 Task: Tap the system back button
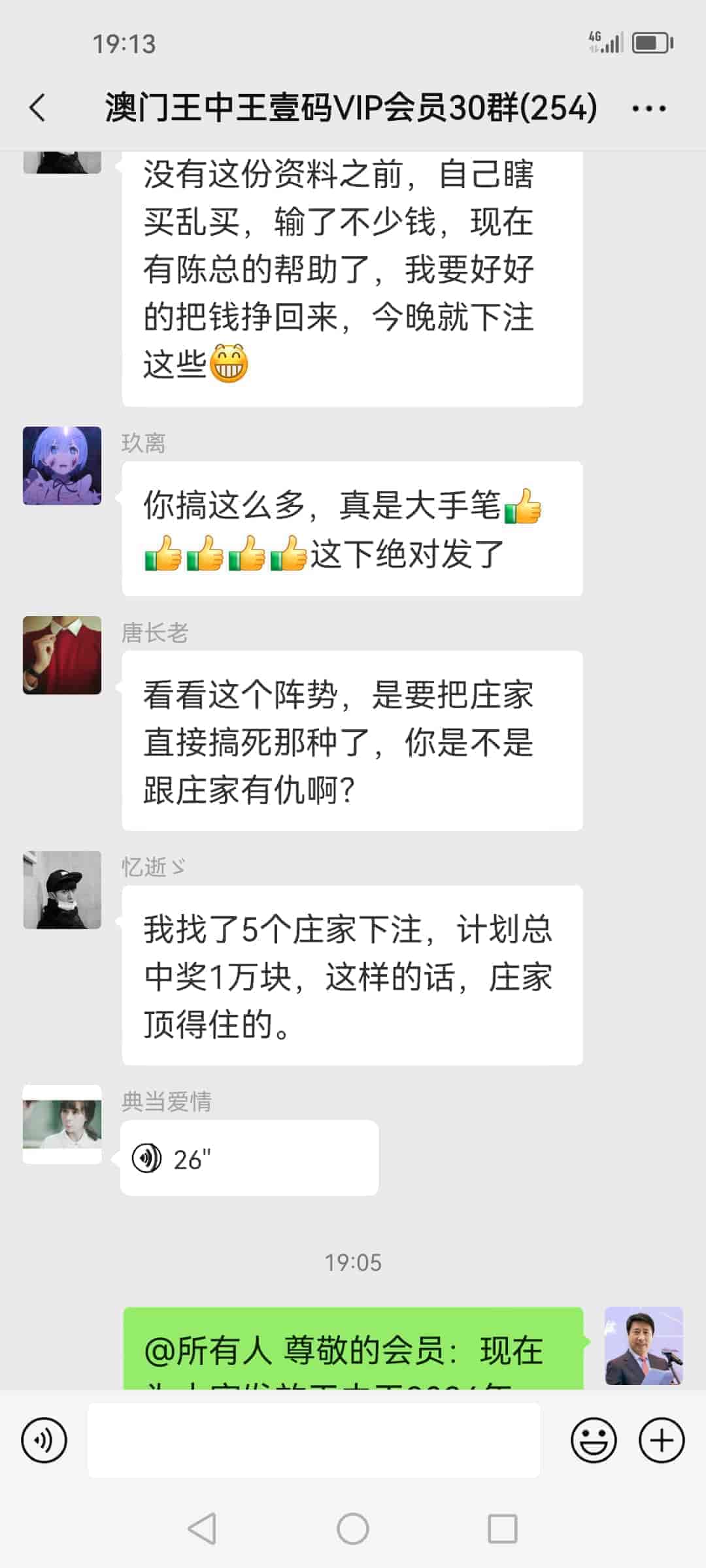pos(202,1529)
